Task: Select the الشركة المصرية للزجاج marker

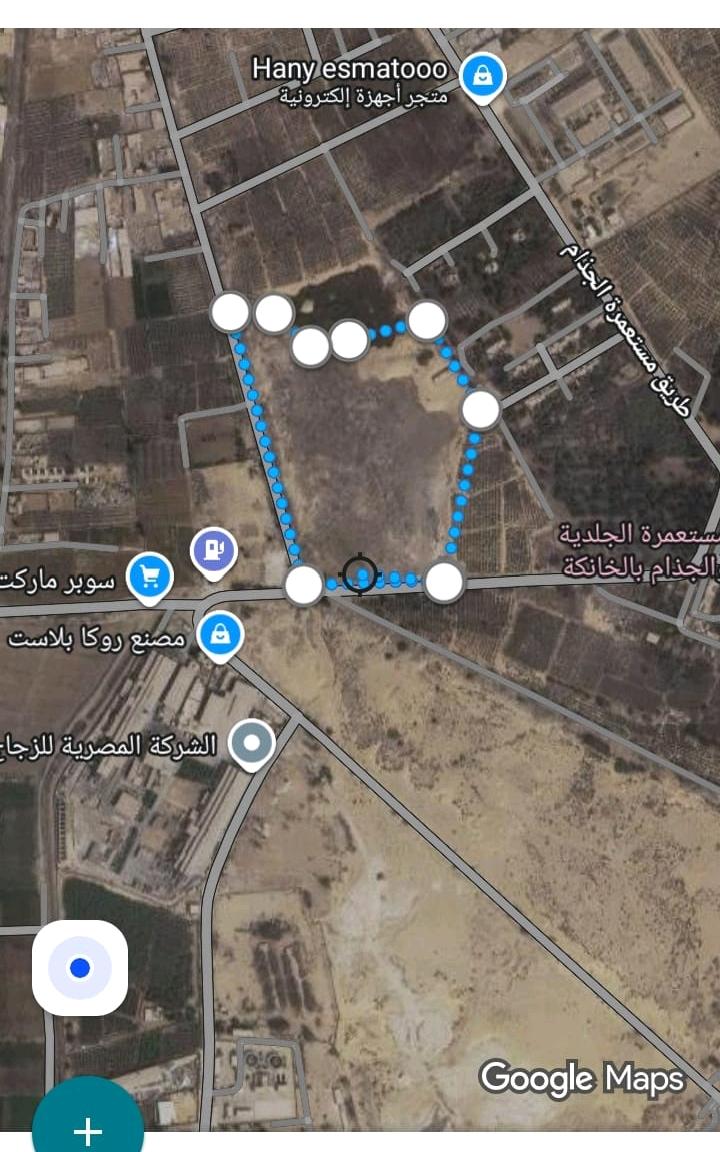Action: point(252,744)
